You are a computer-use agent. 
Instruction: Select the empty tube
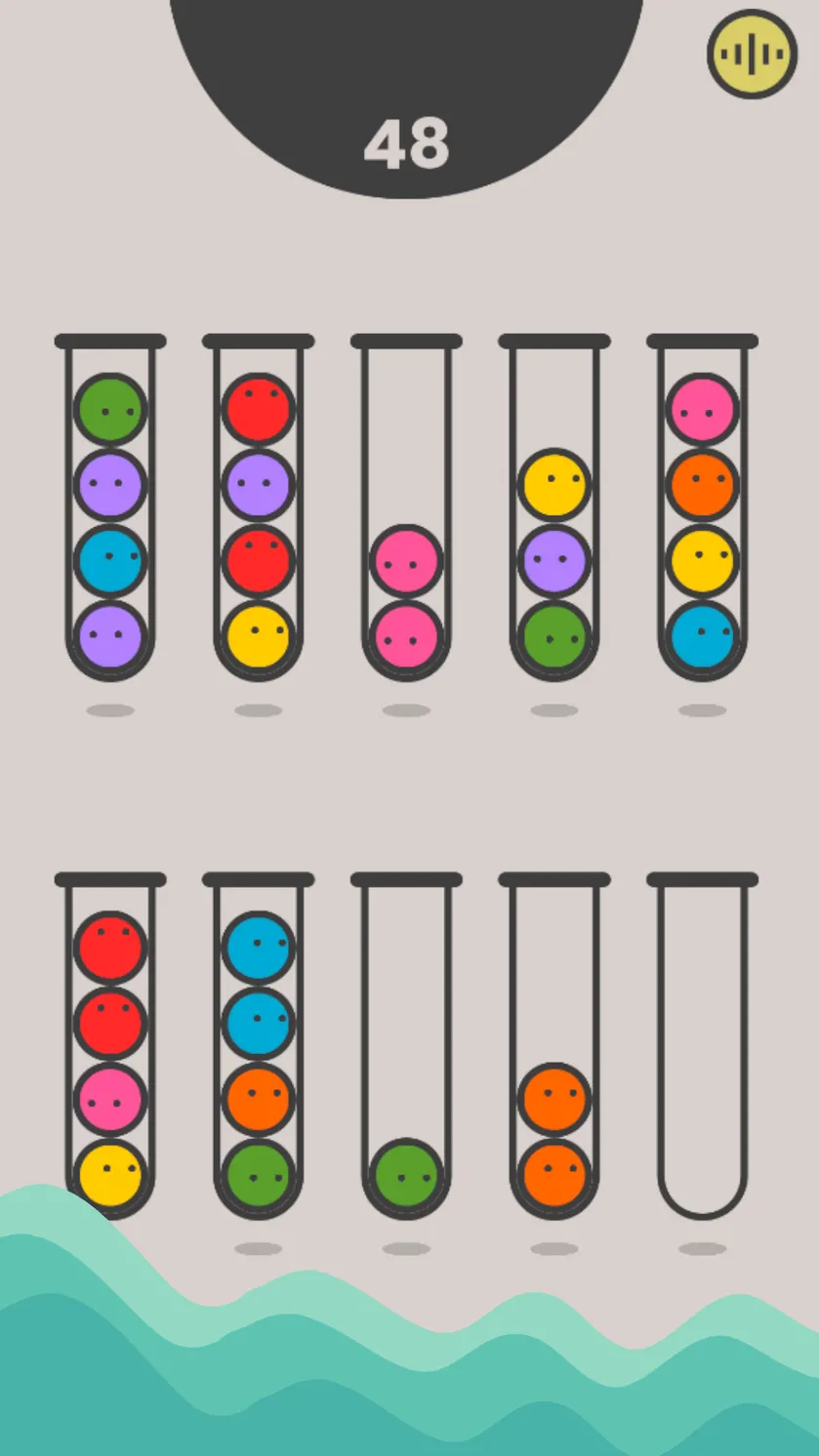tap(703, 1046)
